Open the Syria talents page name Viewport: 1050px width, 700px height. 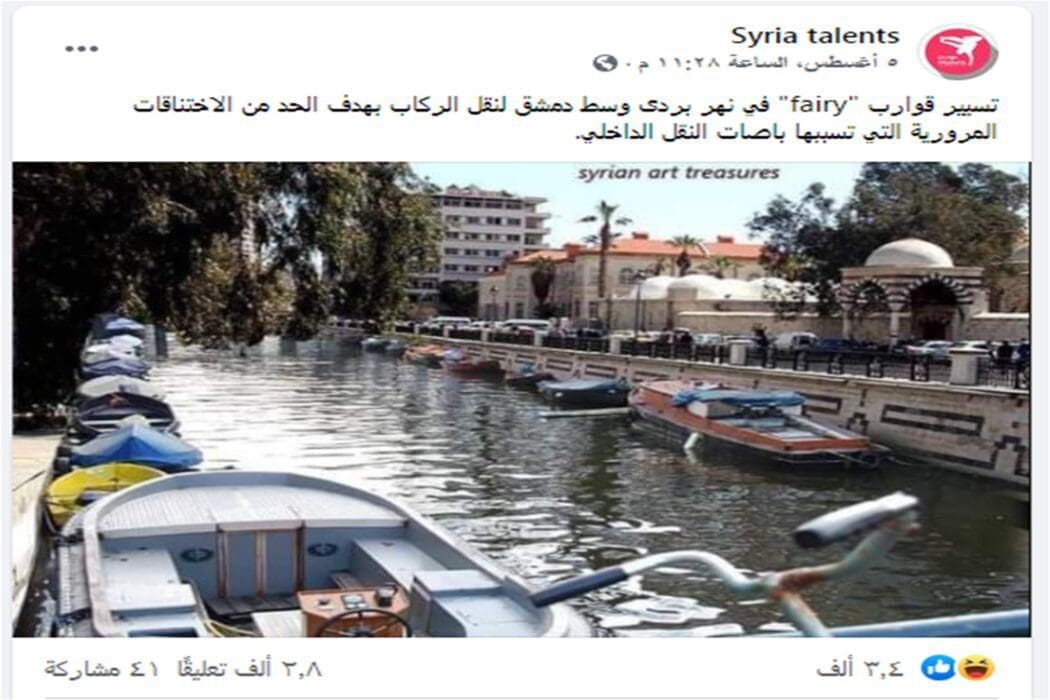[814, 35]
